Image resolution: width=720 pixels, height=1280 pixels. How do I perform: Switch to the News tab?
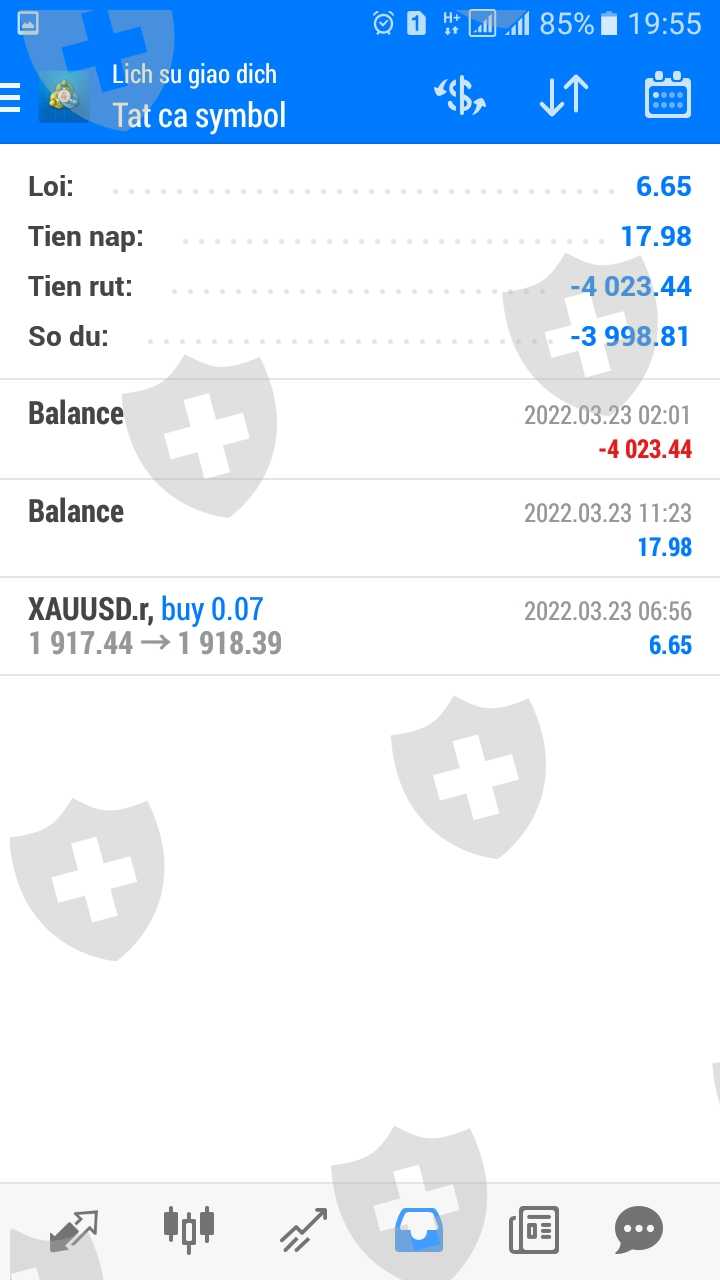tap(533, 1230)
